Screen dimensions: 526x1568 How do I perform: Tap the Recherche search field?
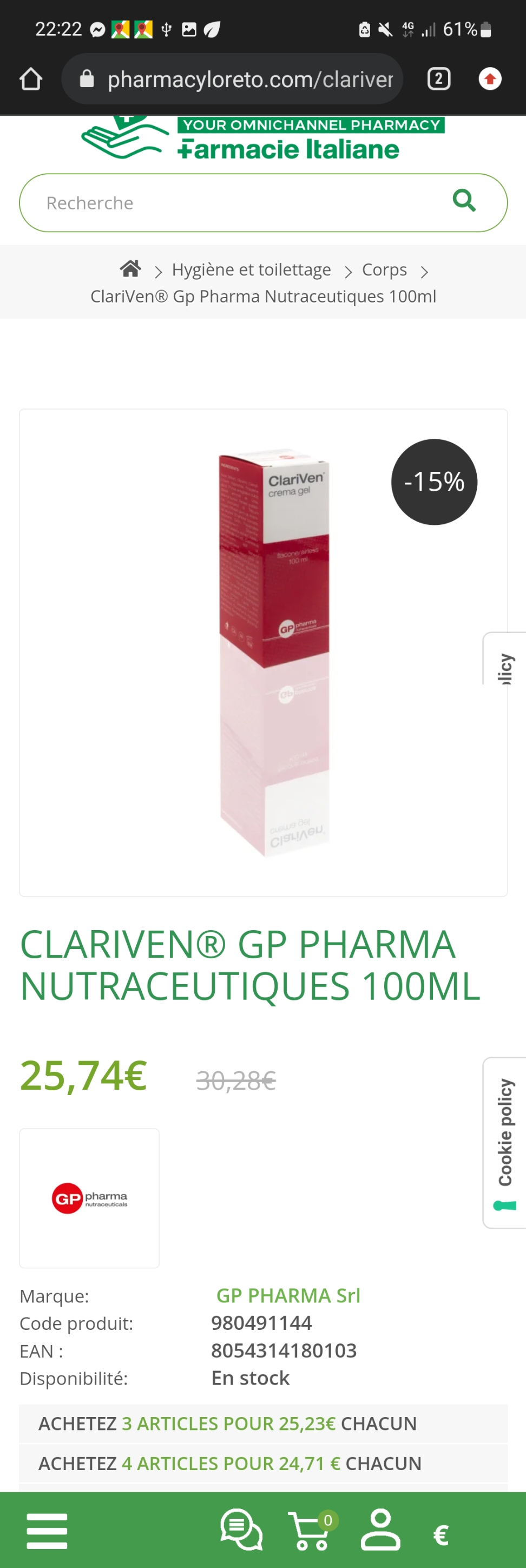pyautogui.click(x=232, y=203)
